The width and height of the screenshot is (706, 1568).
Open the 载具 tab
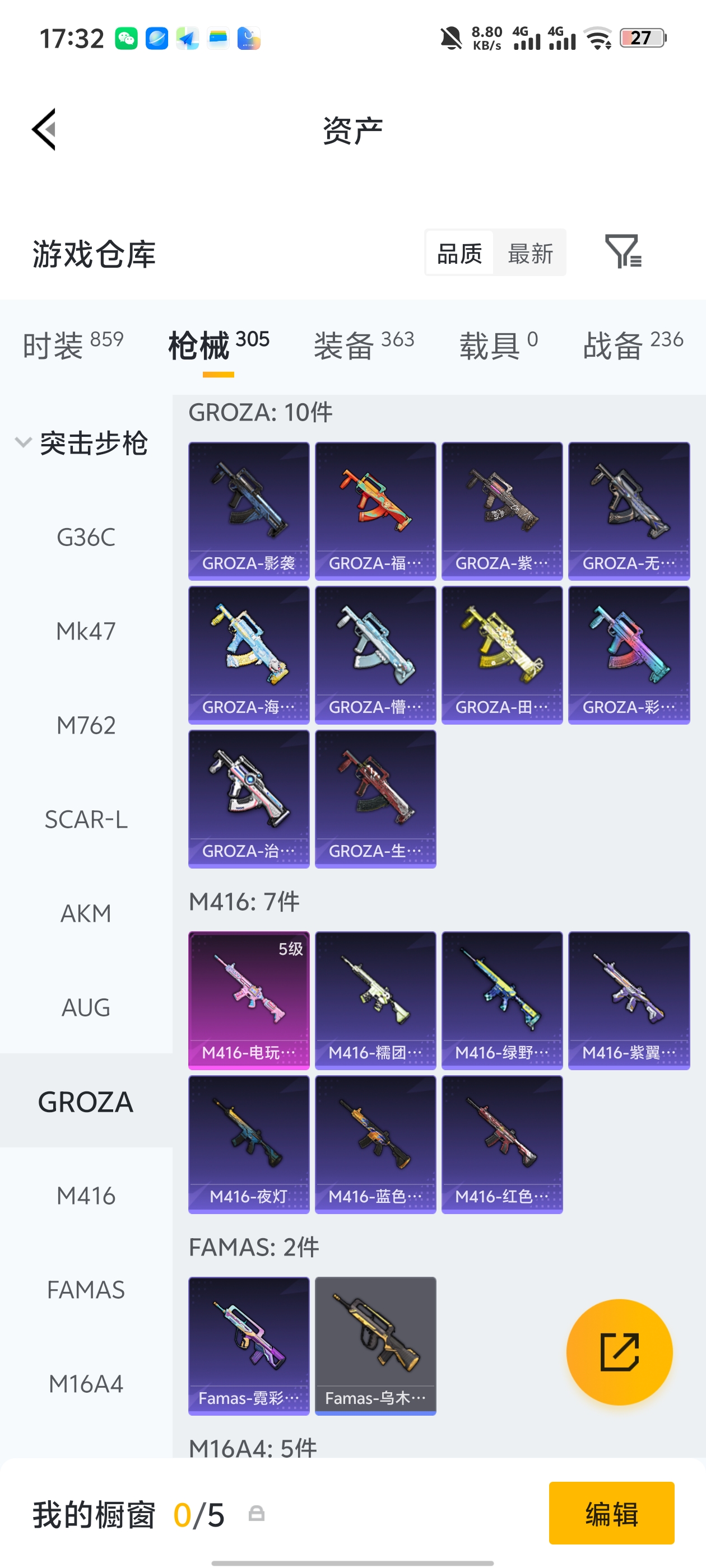pyautogui.click(x=498, y=345)
